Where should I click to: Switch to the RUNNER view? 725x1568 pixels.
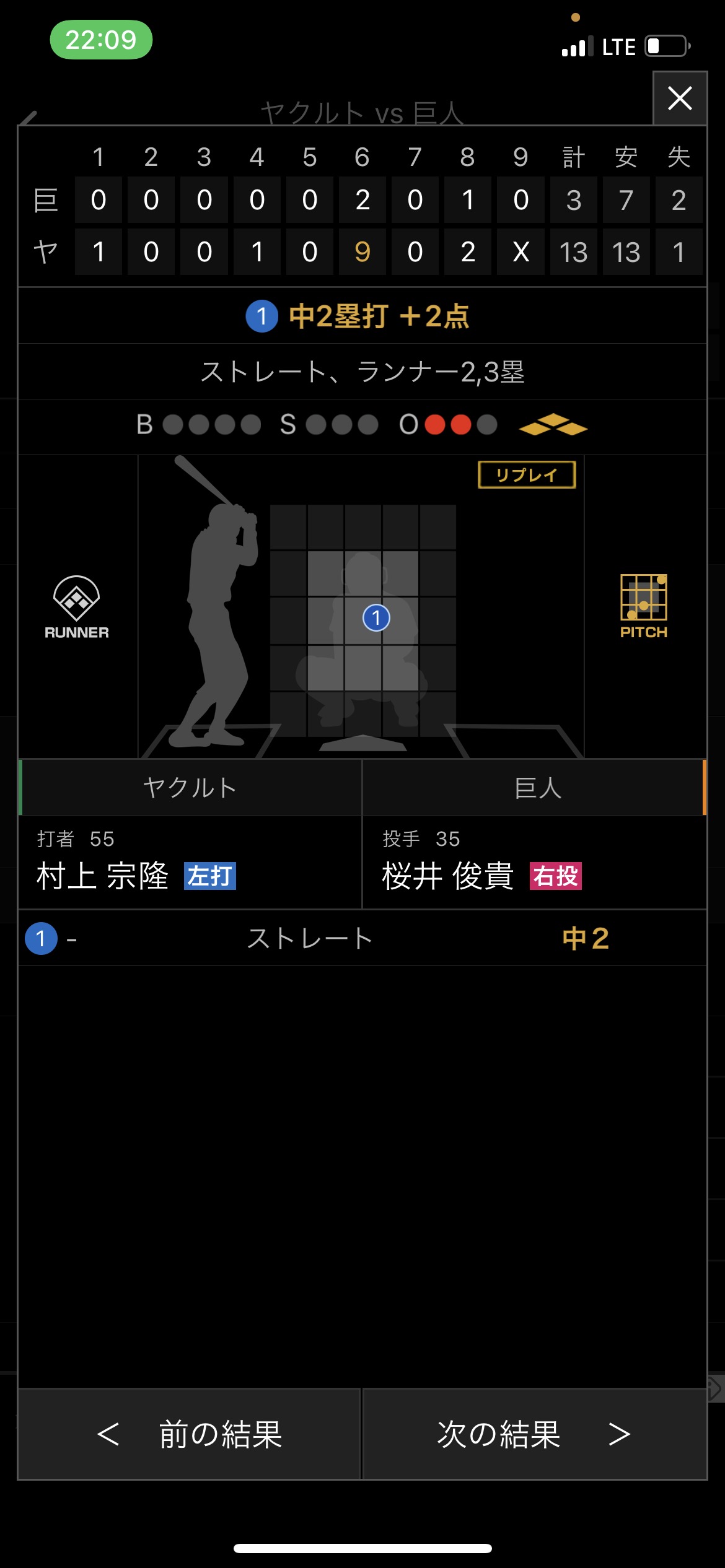pyautogui.click(x=77, y=608)
